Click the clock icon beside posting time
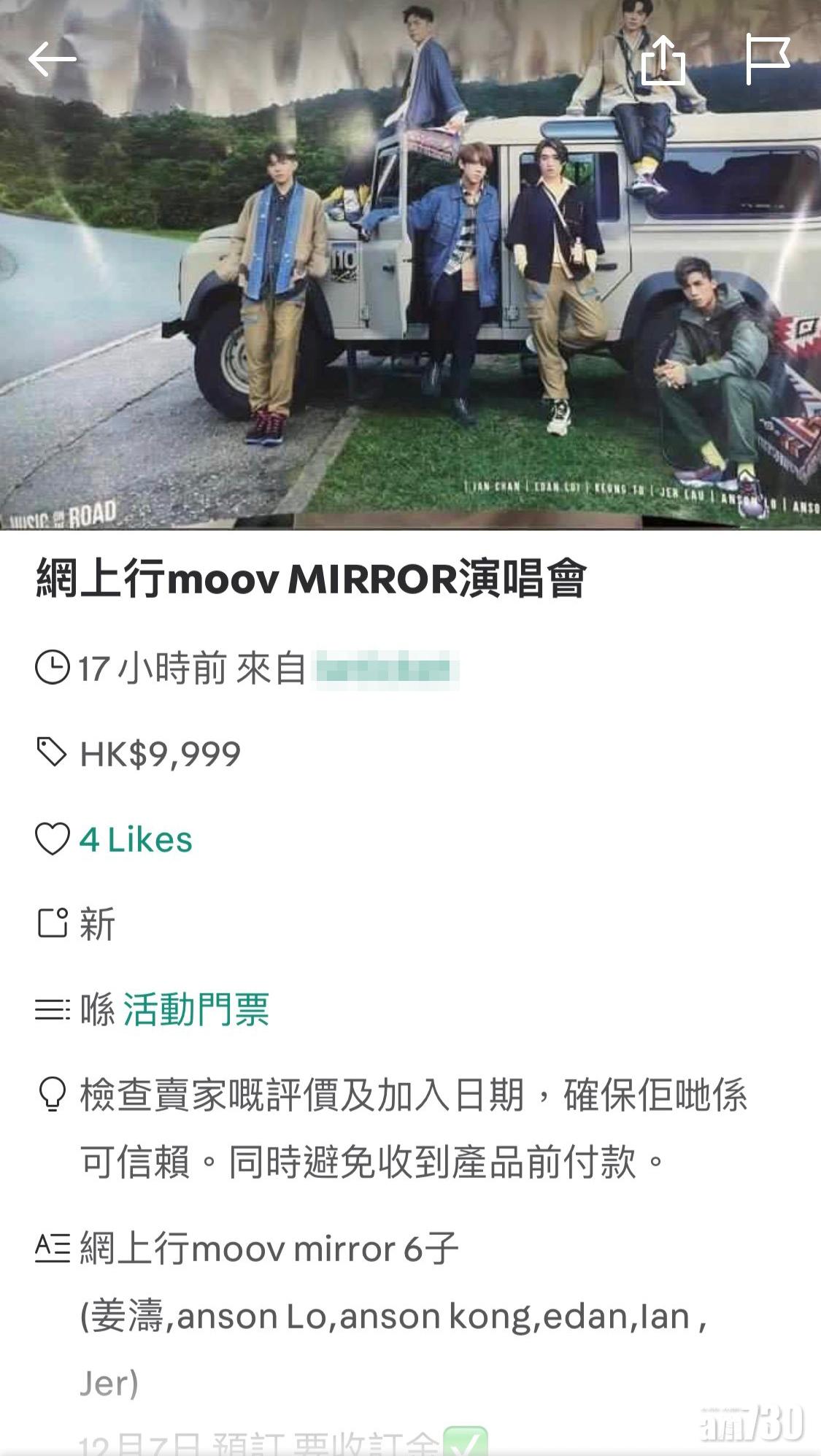The height and width of the screenshot is (1456, 821). (x=53, y=668)
